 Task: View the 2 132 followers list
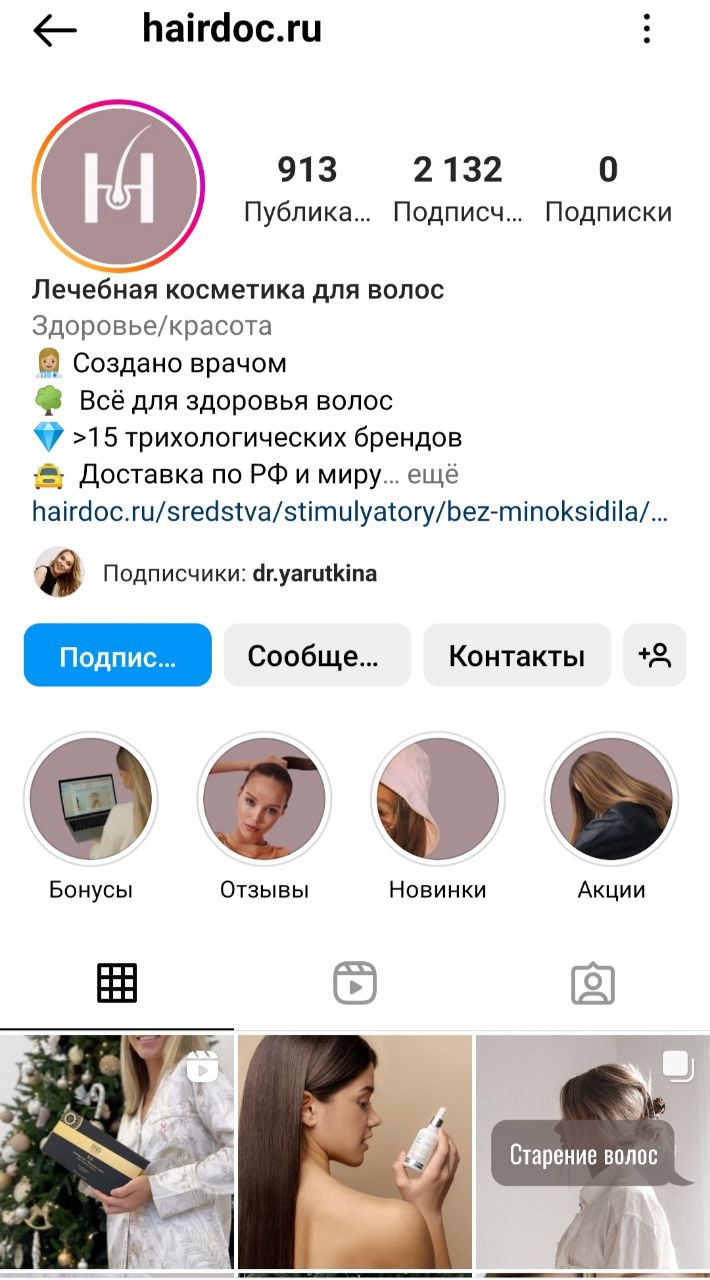click(458, 188)
